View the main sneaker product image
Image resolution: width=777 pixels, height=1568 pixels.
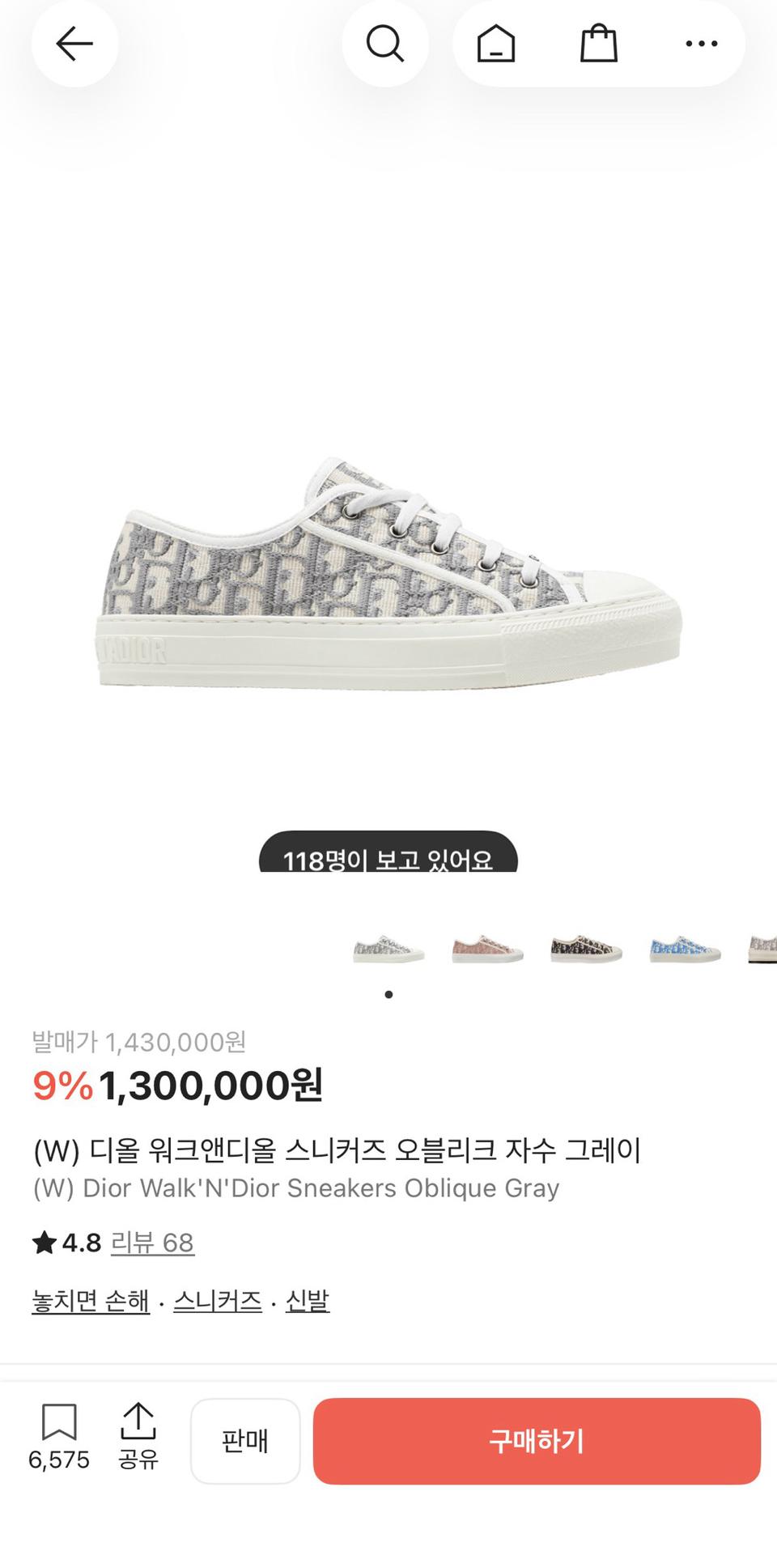[x=388, y=575]
